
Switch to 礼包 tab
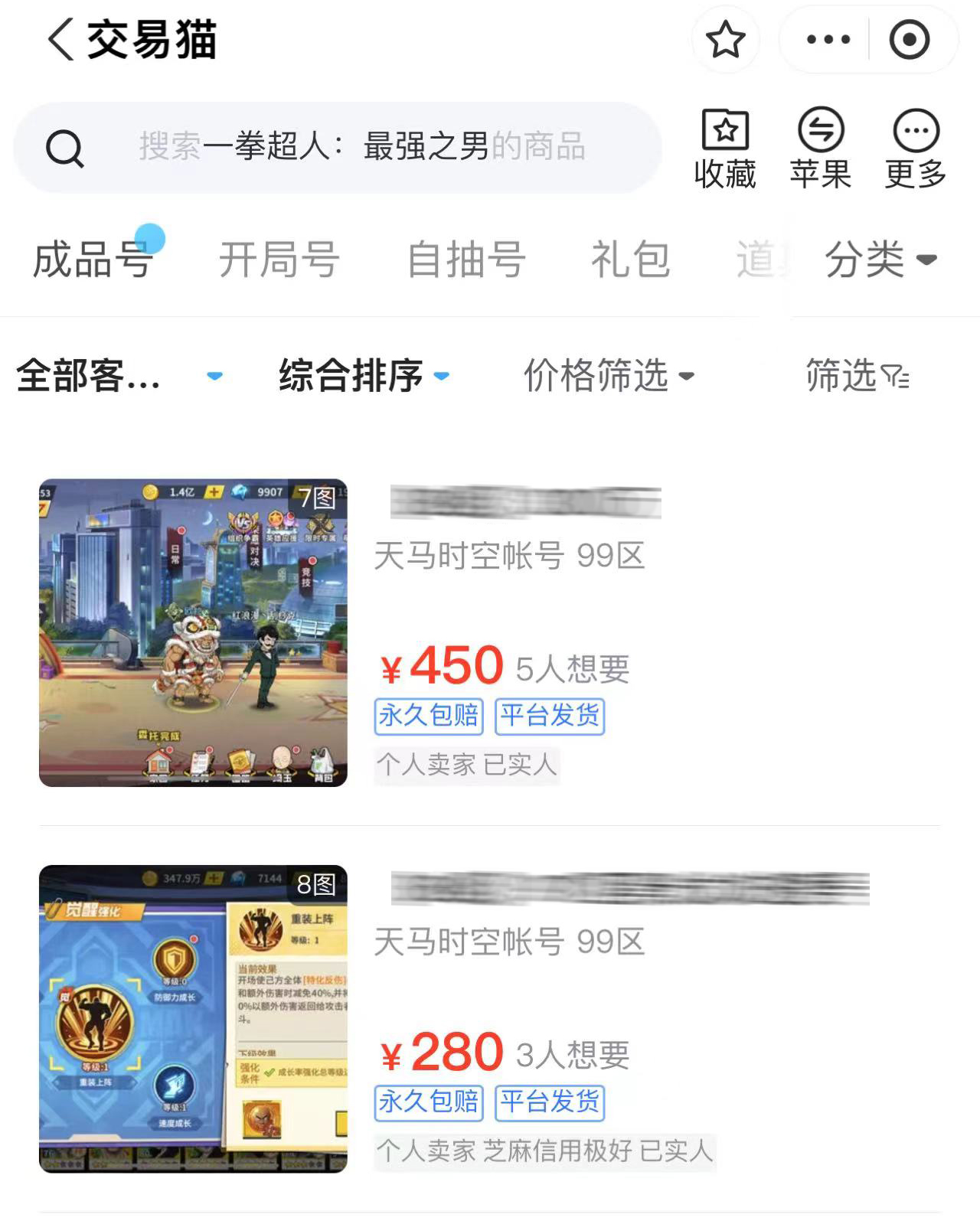(631, 260)
